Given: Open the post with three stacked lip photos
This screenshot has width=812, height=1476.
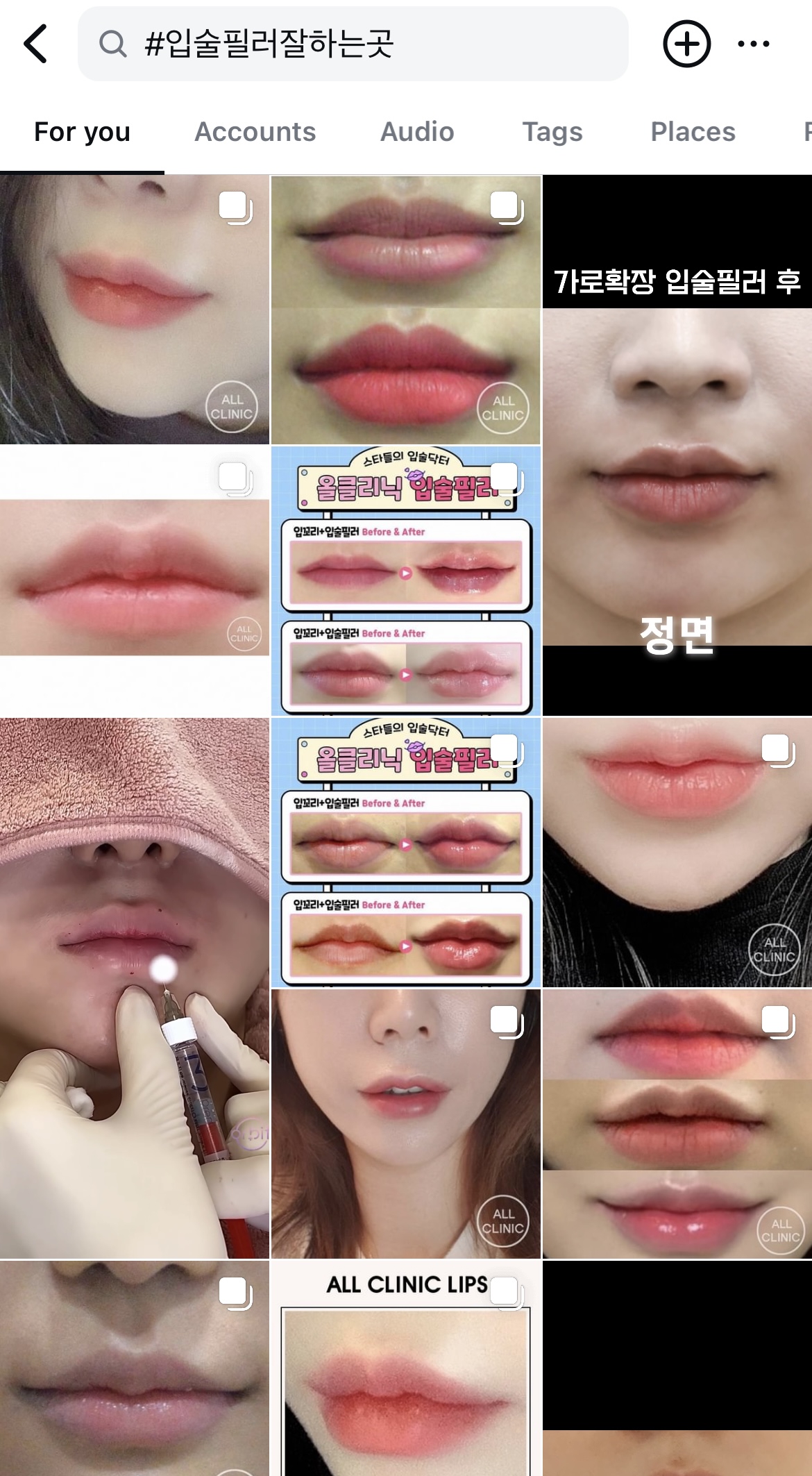Looking at the screenshot, I should (x=677, y=1124).
